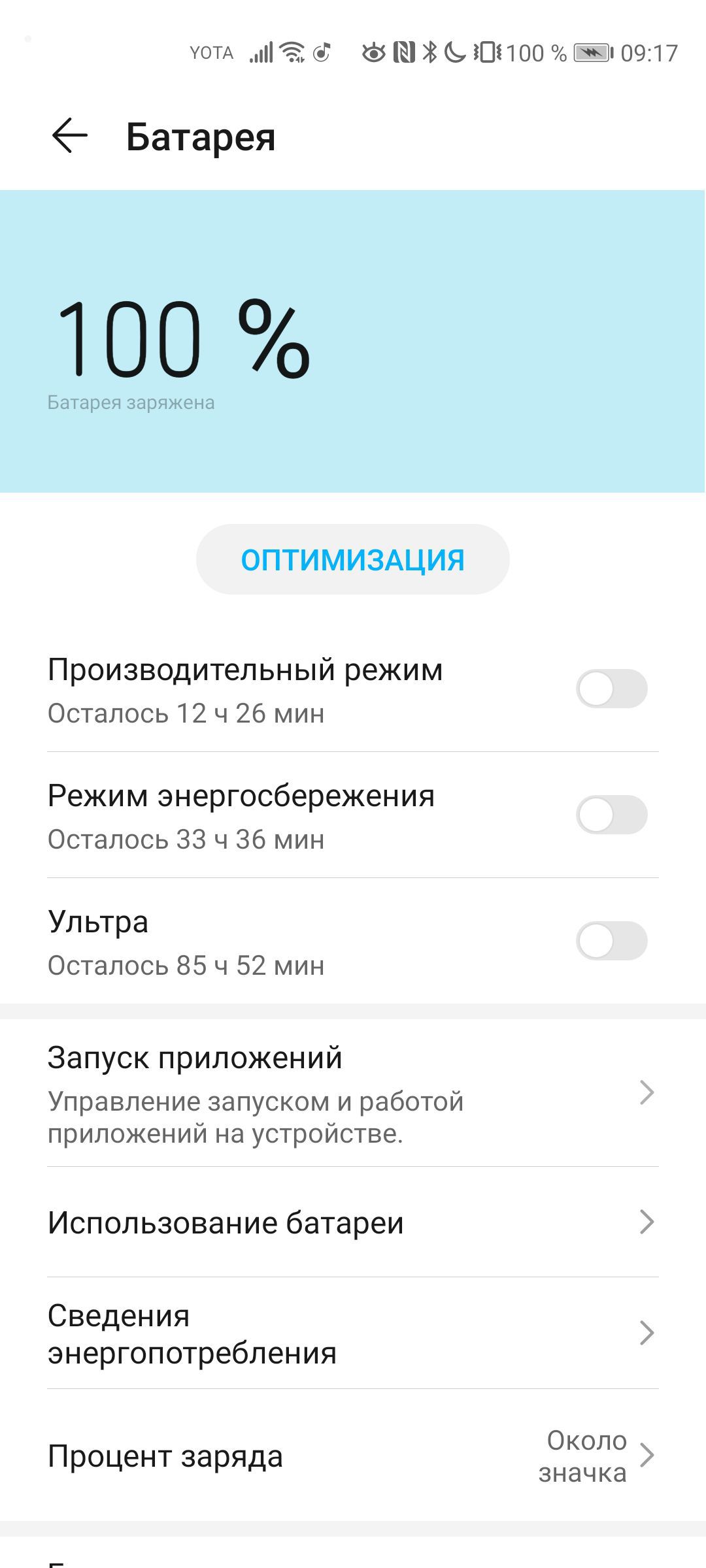706x1568 pixels.
Task: Go back from the Батарея screen
Action: coord(70,136)
